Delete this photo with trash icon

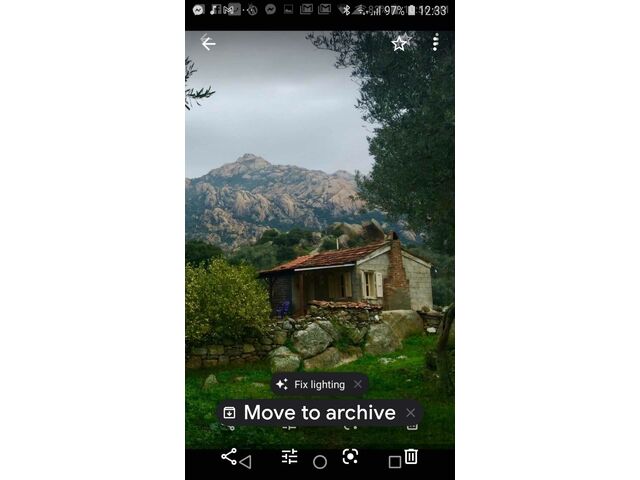(411, 456)
